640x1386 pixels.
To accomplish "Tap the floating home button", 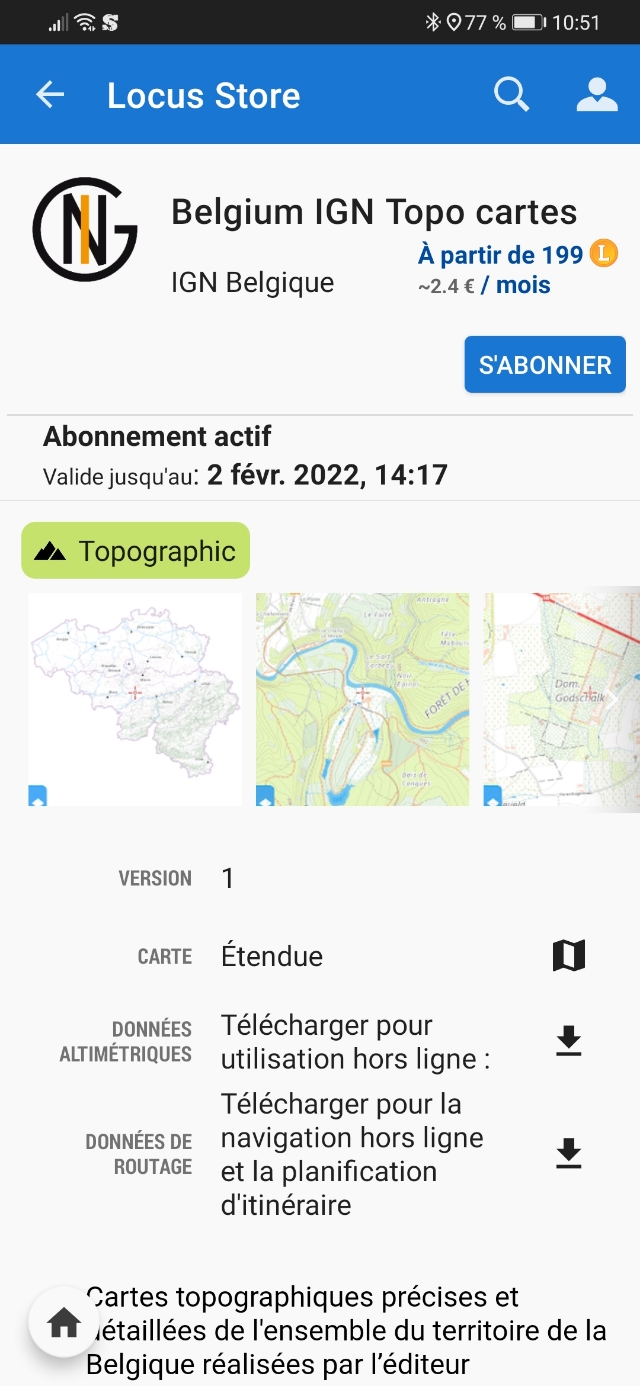I will 64,1322.
